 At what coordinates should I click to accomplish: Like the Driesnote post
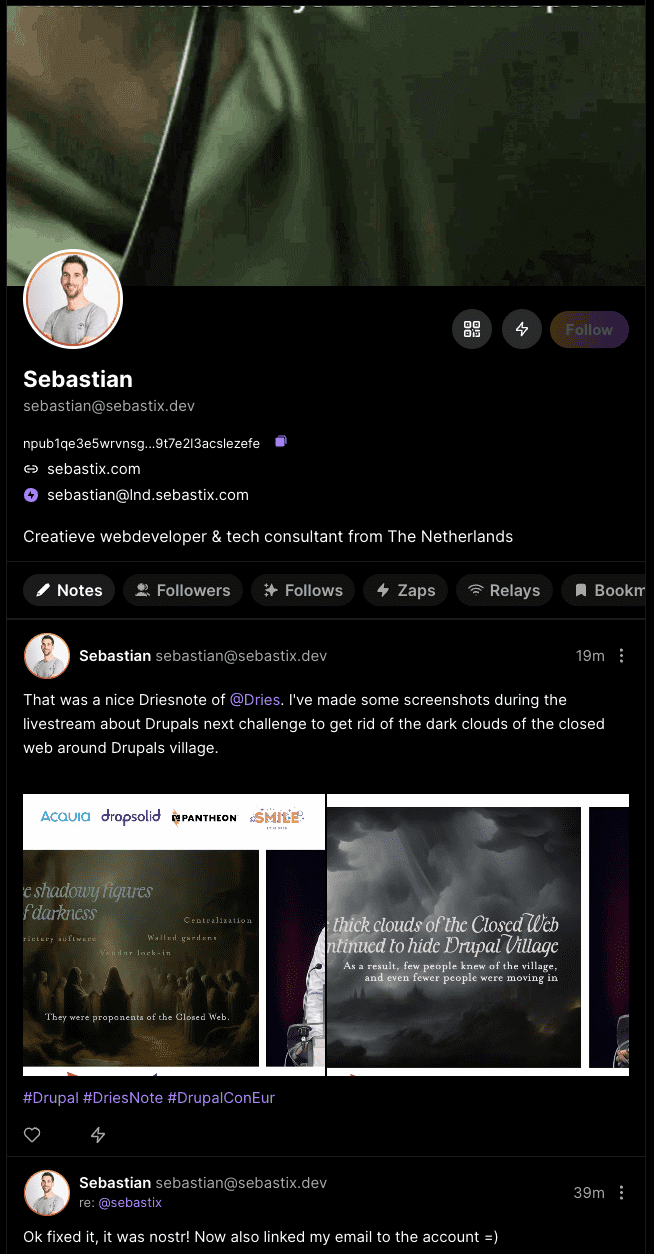(x=32, y=1135)
